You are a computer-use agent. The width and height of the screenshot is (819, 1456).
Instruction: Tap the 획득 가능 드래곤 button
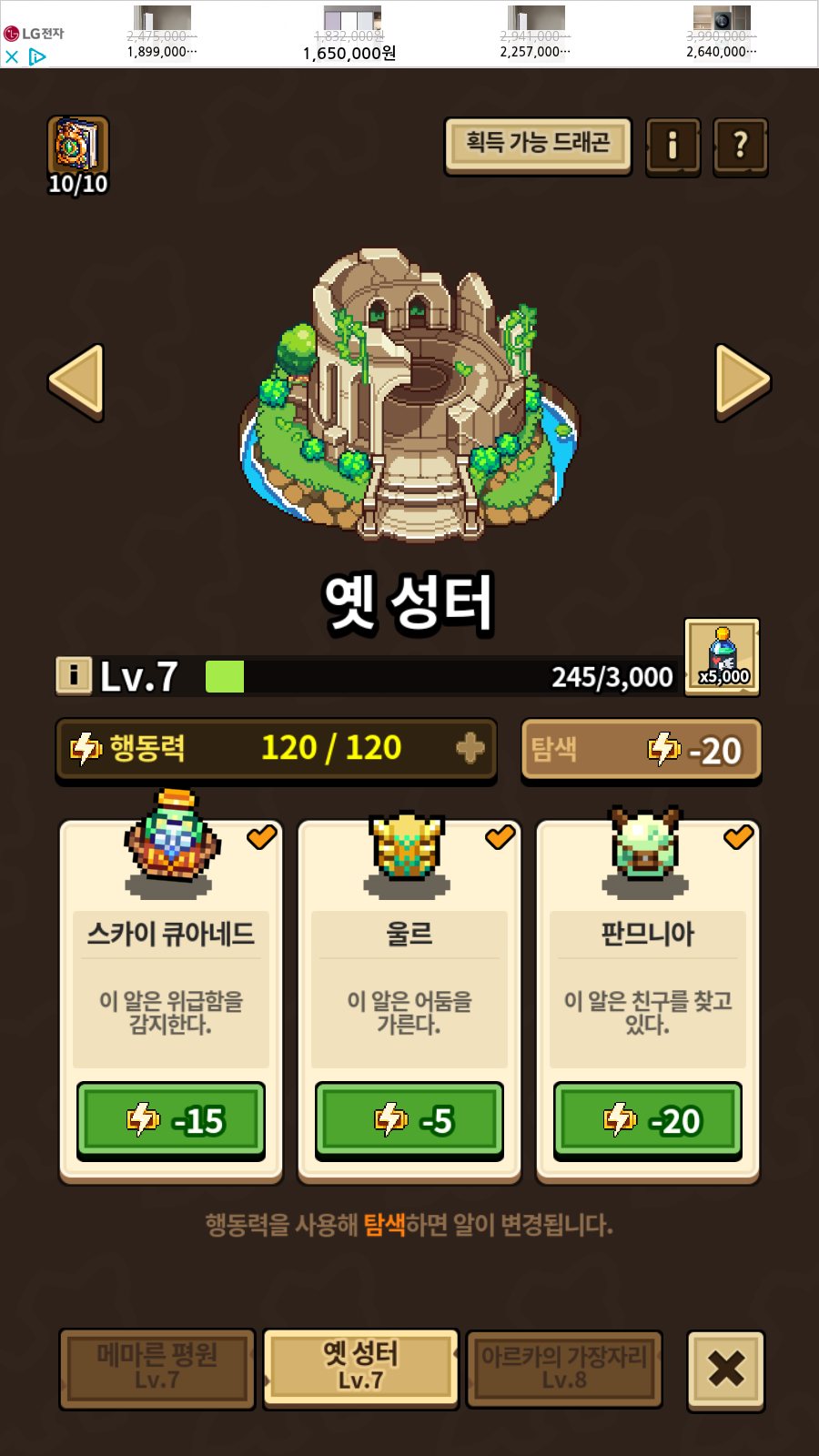pyautogui.click(x=538, y=145)
